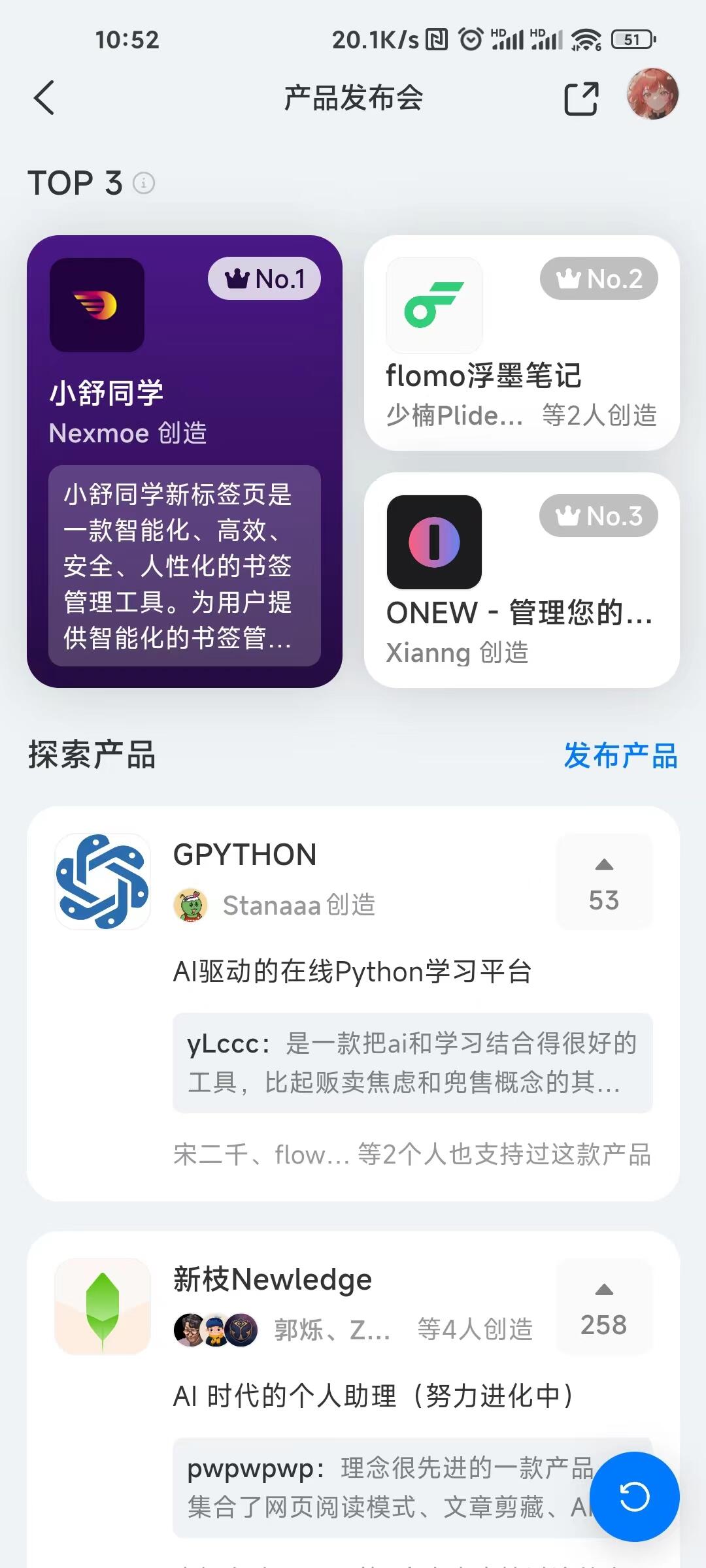This screenshot has height=1568, width=706.
Task: Read yLccc's comment on GPYTHON
Action: pos(412,1063)
